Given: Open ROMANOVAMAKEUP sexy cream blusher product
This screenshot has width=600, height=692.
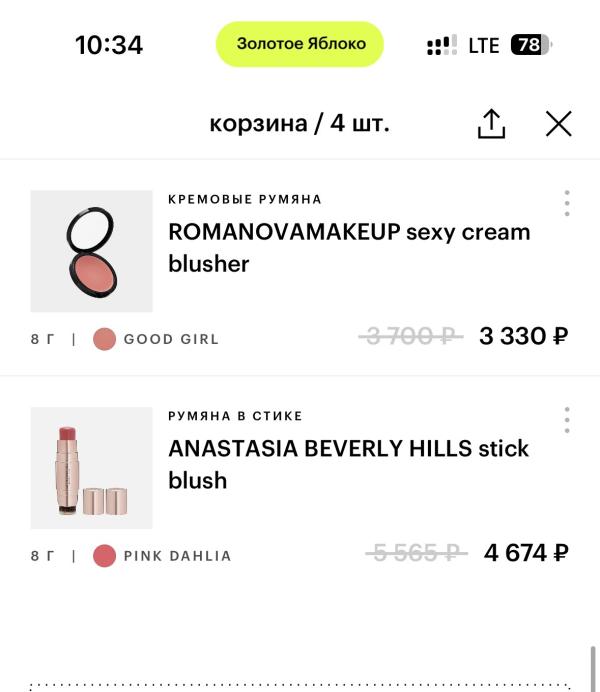Looking at the screenshot, I should (348, 247).
